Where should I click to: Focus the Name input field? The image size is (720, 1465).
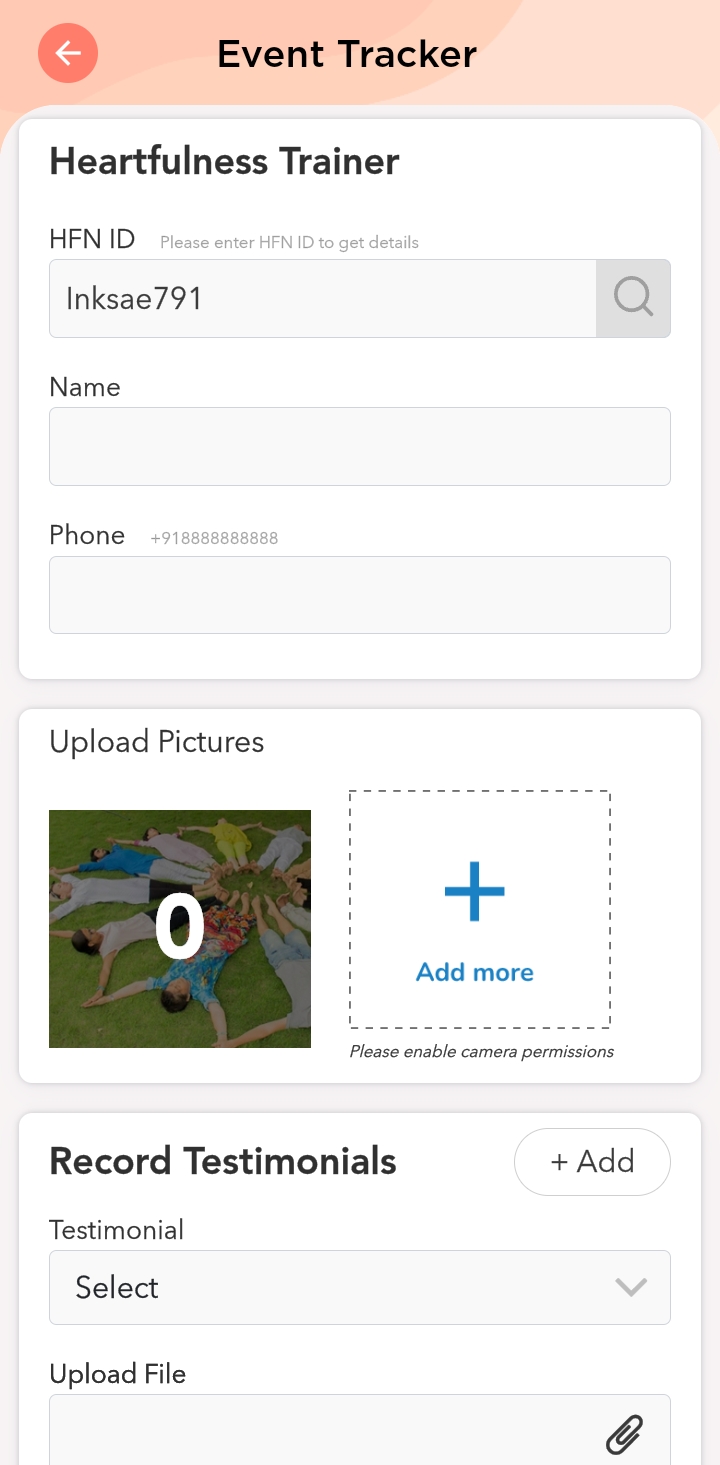tap(359, 446)
